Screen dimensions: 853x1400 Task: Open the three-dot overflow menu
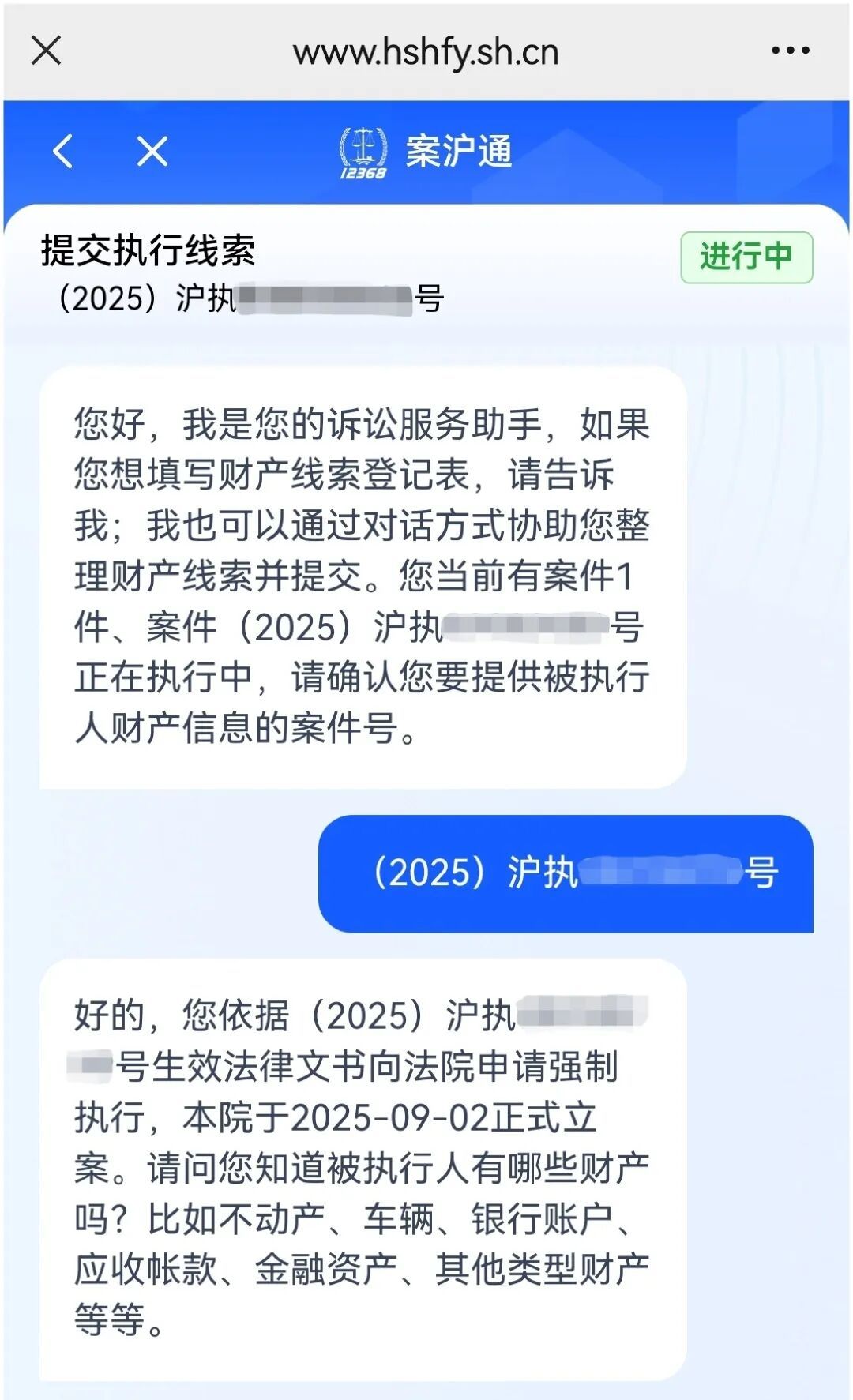point(790,51)
